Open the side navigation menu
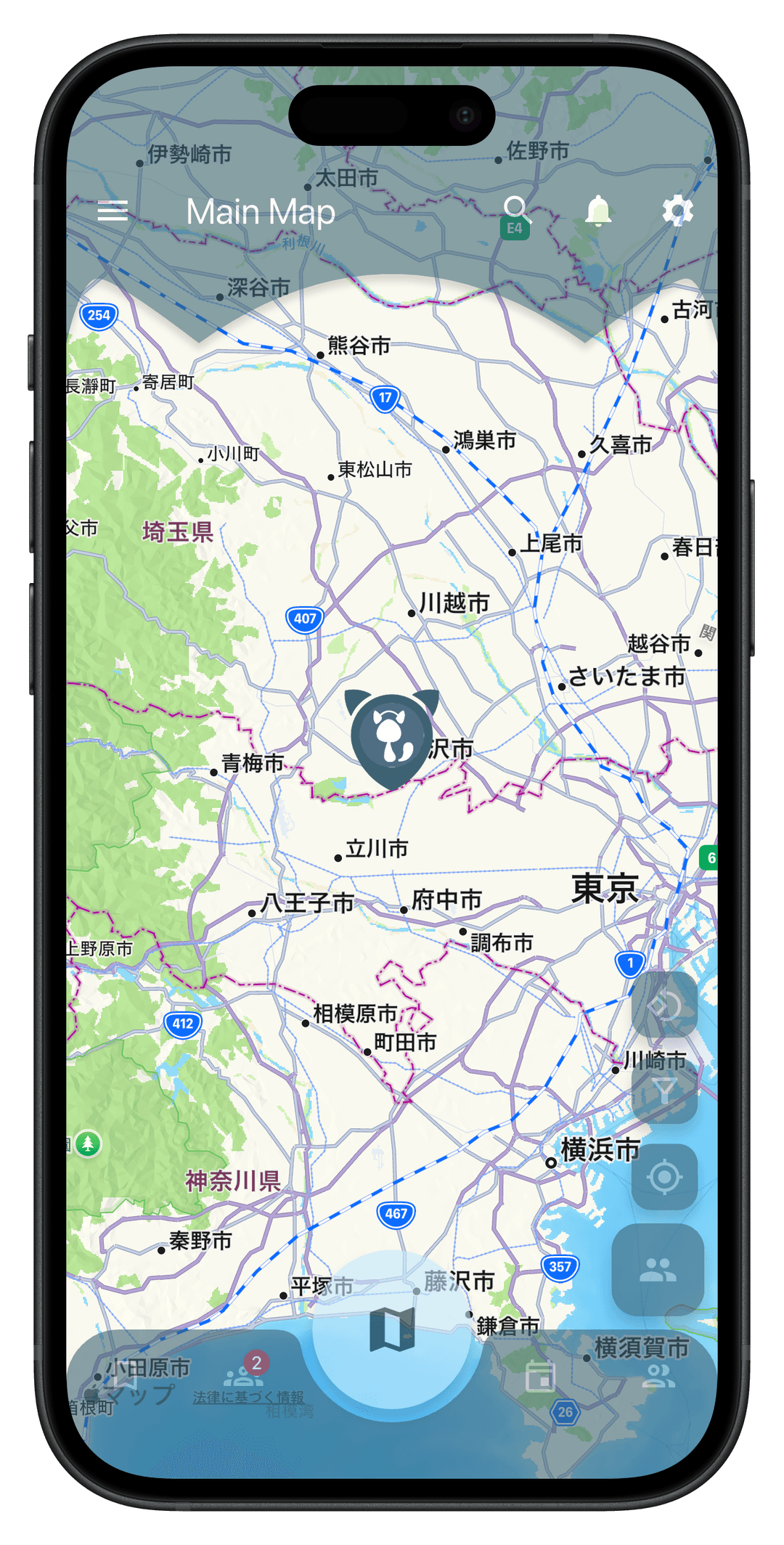The height and width of the screenshot is (1545, 784). pos(114,211)
